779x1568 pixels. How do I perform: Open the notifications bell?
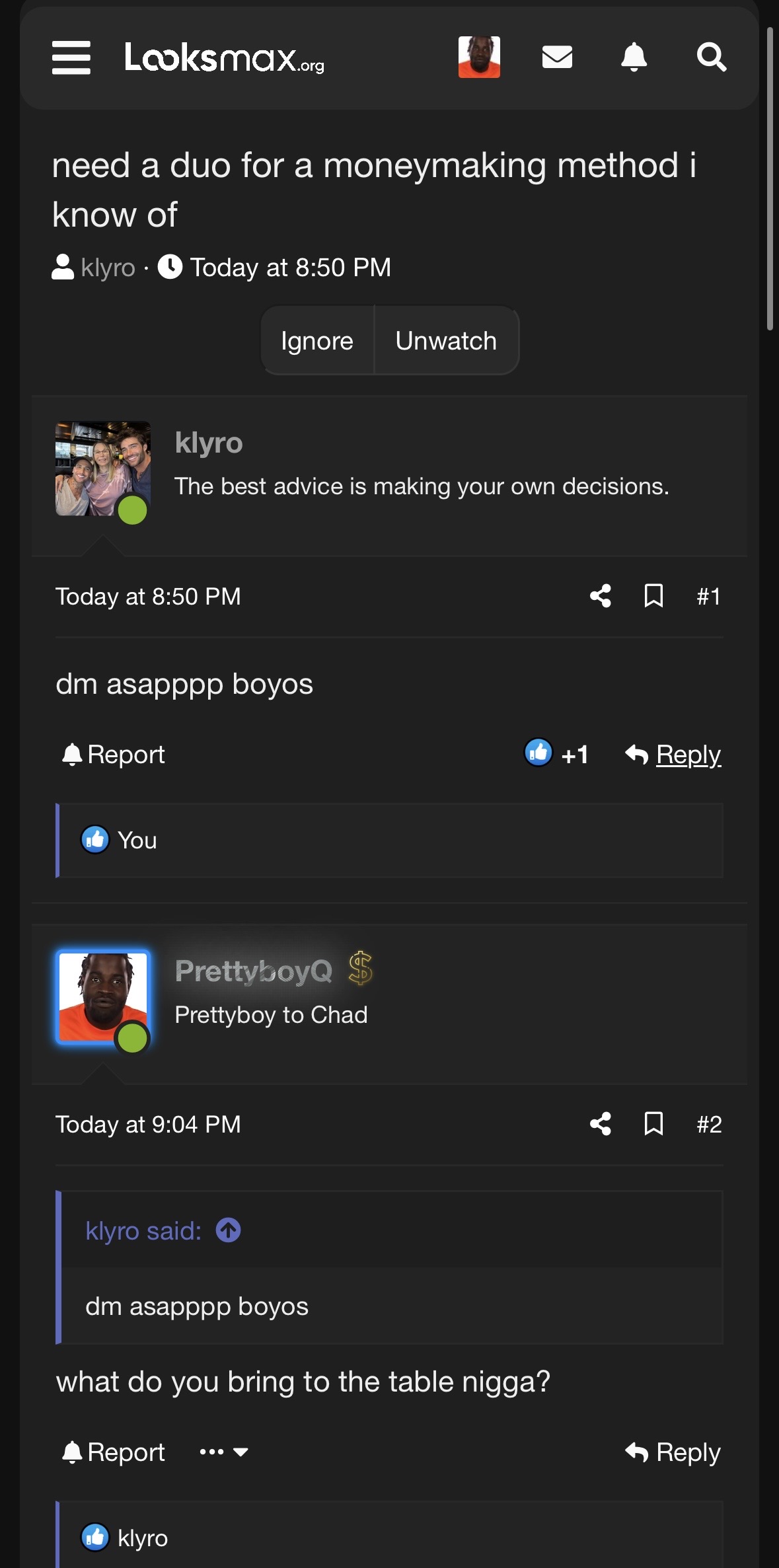coord(634,57)
